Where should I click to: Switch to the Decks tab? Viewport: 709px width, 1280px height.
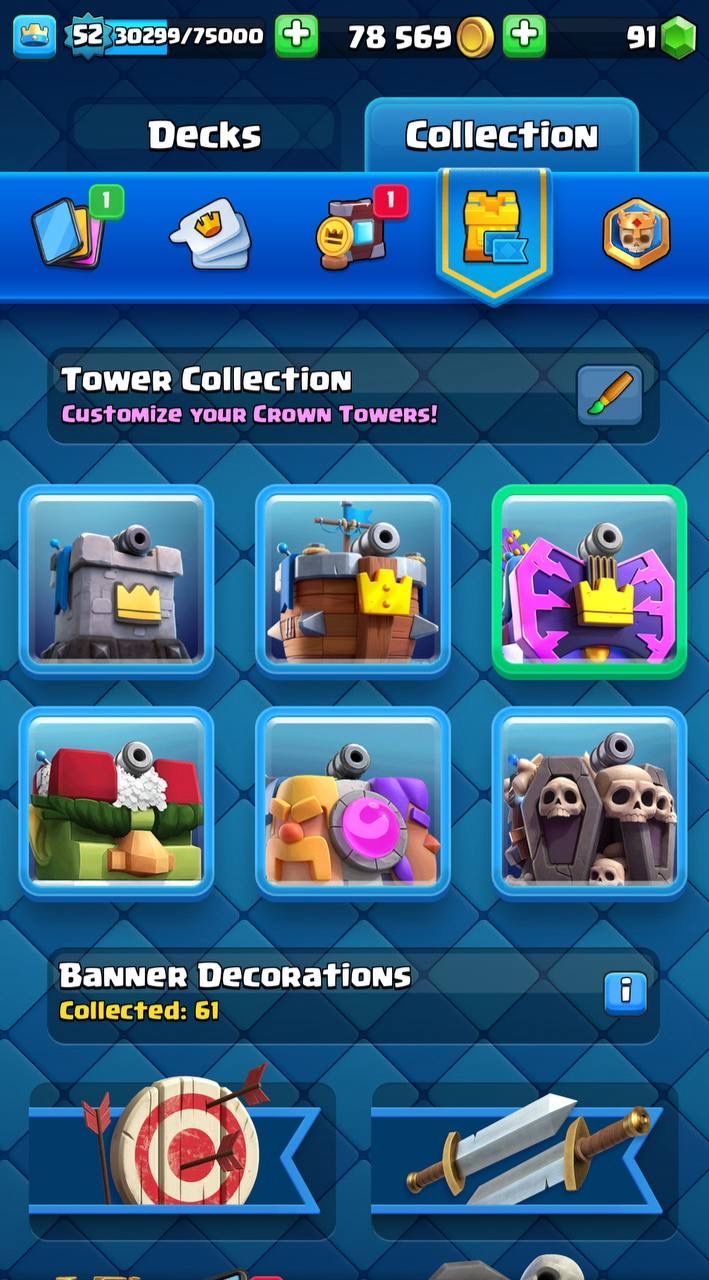[205, 135]
